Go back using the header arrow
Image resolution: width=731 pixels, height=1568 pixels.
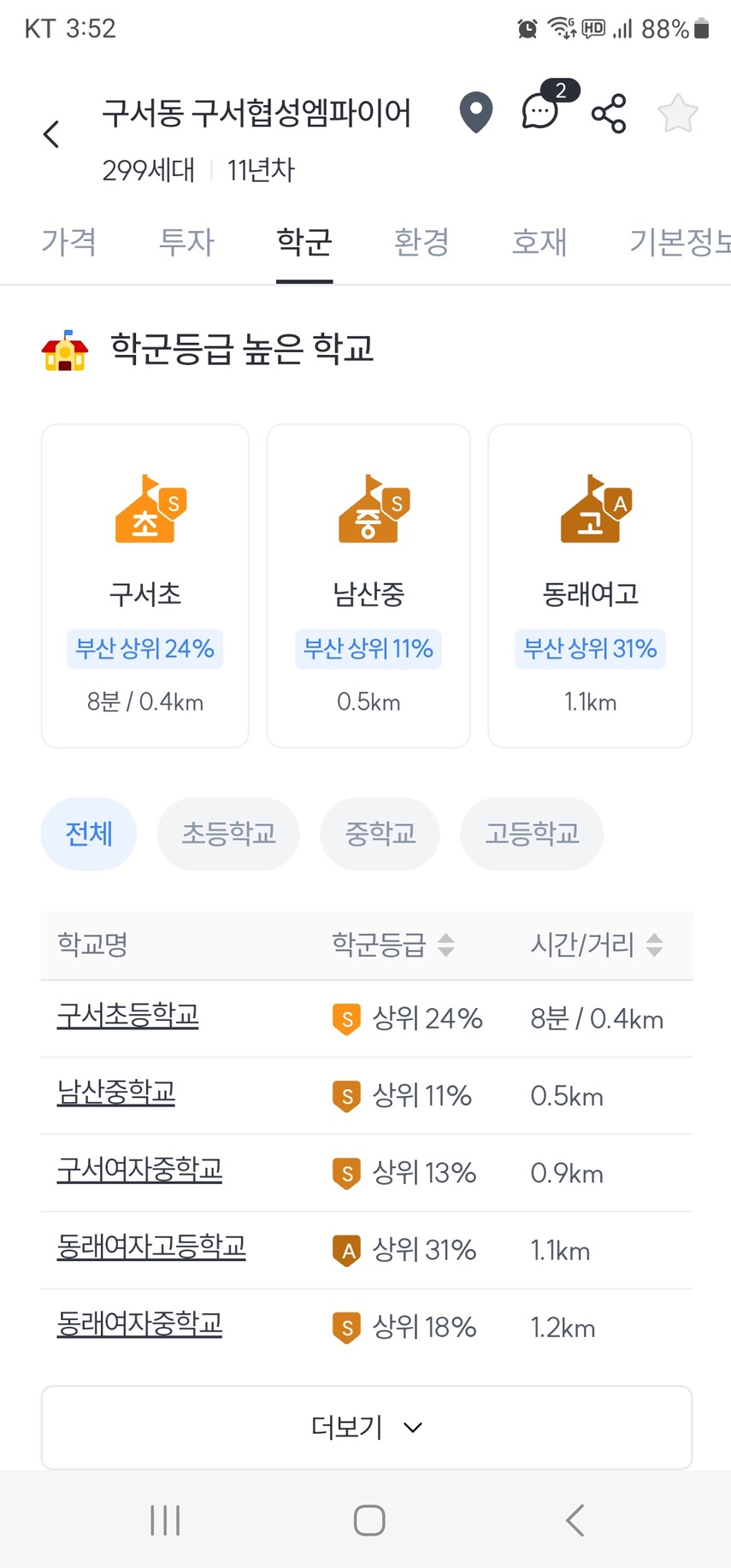(51, 134)
